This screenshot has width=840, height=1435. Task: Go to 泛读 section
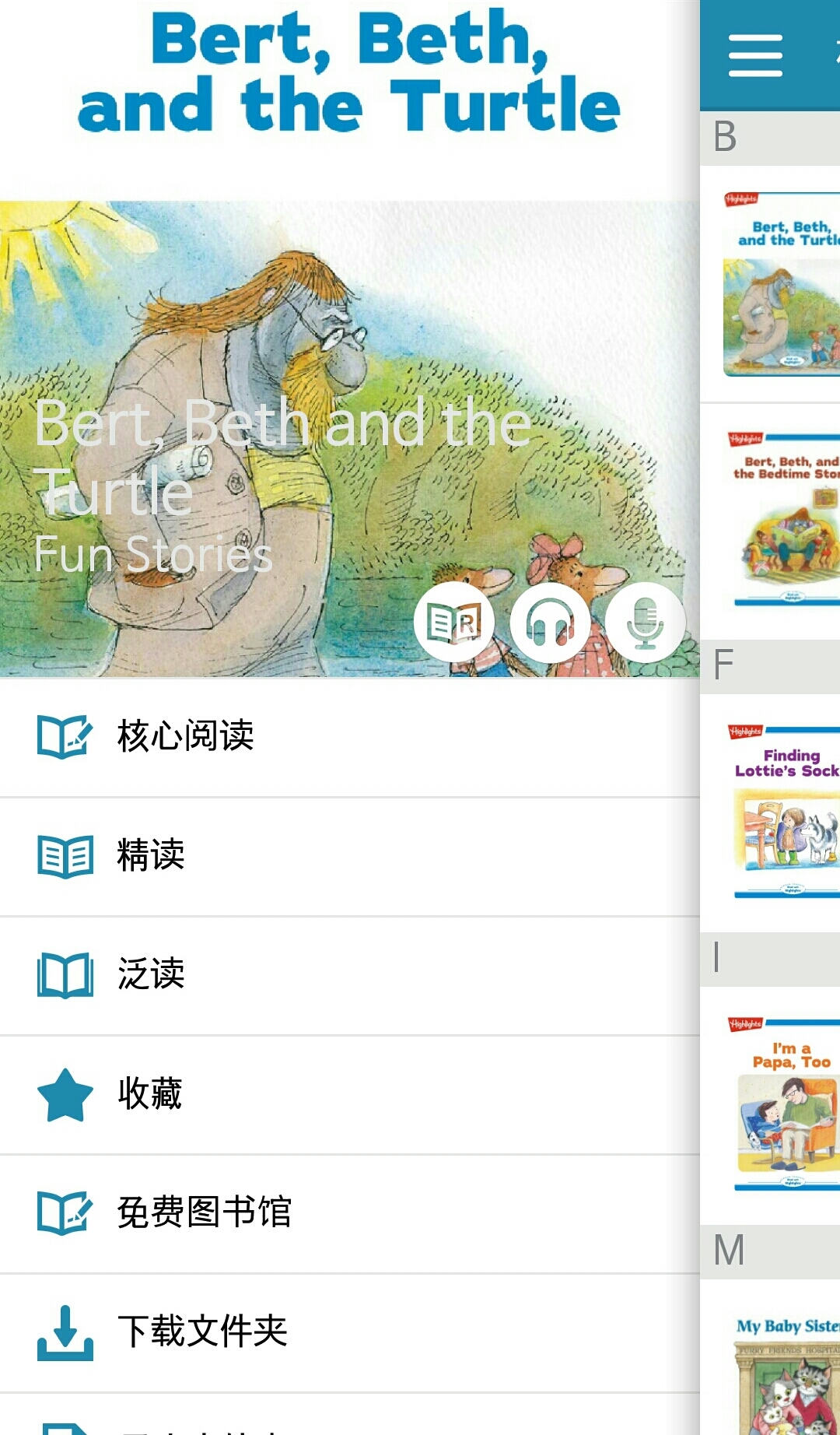pyautogui.click(x=350, y=976)
